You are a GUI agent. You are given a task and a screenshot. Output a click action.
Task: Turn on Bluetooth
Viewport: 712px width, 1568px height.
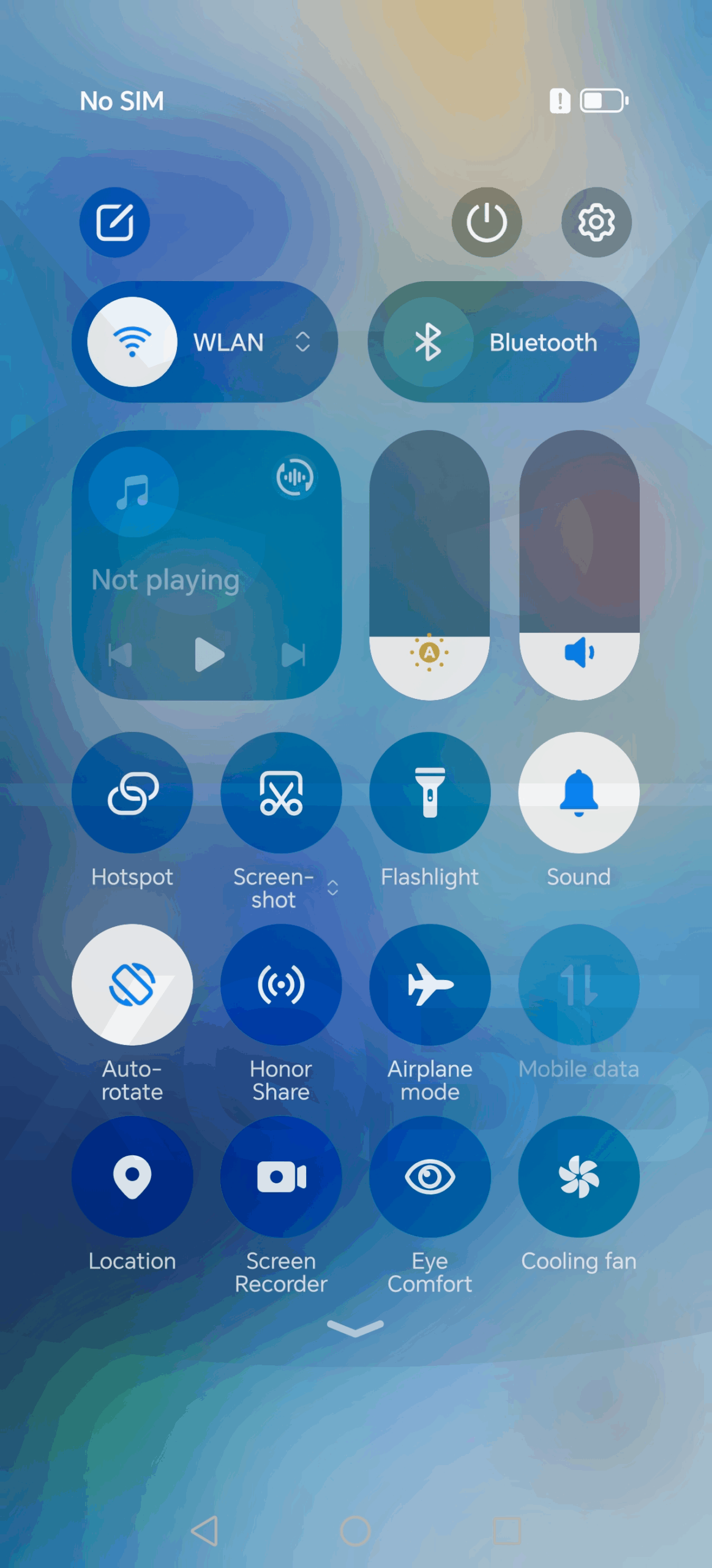[429, 342]
